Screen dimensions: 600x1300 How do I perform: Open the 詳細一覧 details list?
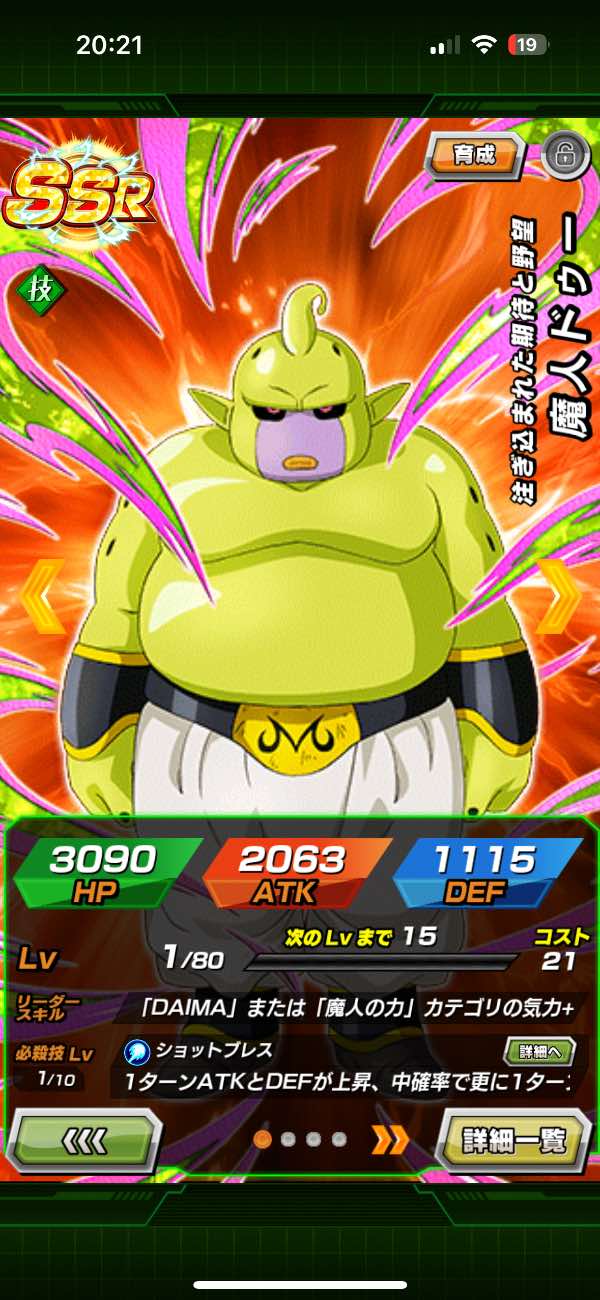click(x=514, y=1139)
